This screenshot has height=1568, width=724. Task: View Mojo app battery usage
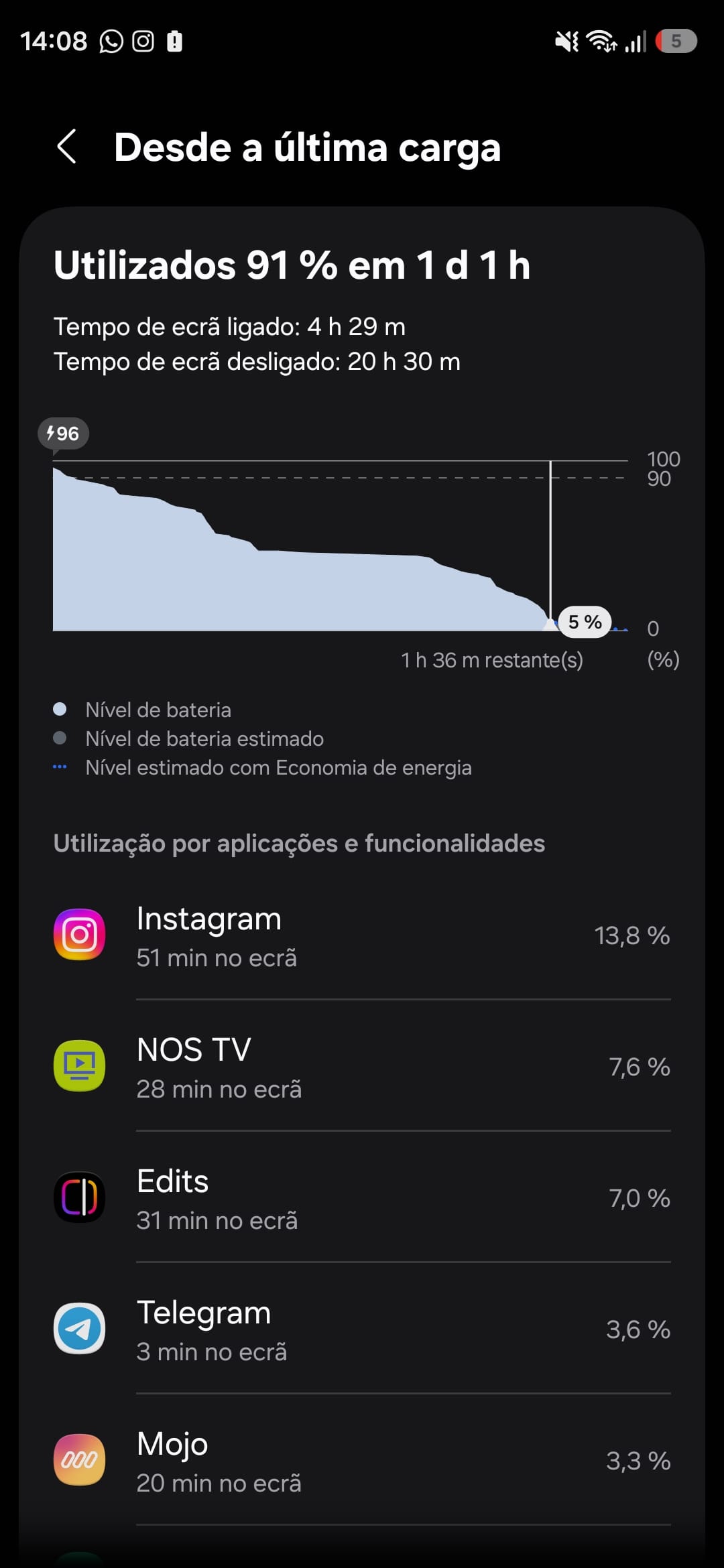coord(362,1461)
